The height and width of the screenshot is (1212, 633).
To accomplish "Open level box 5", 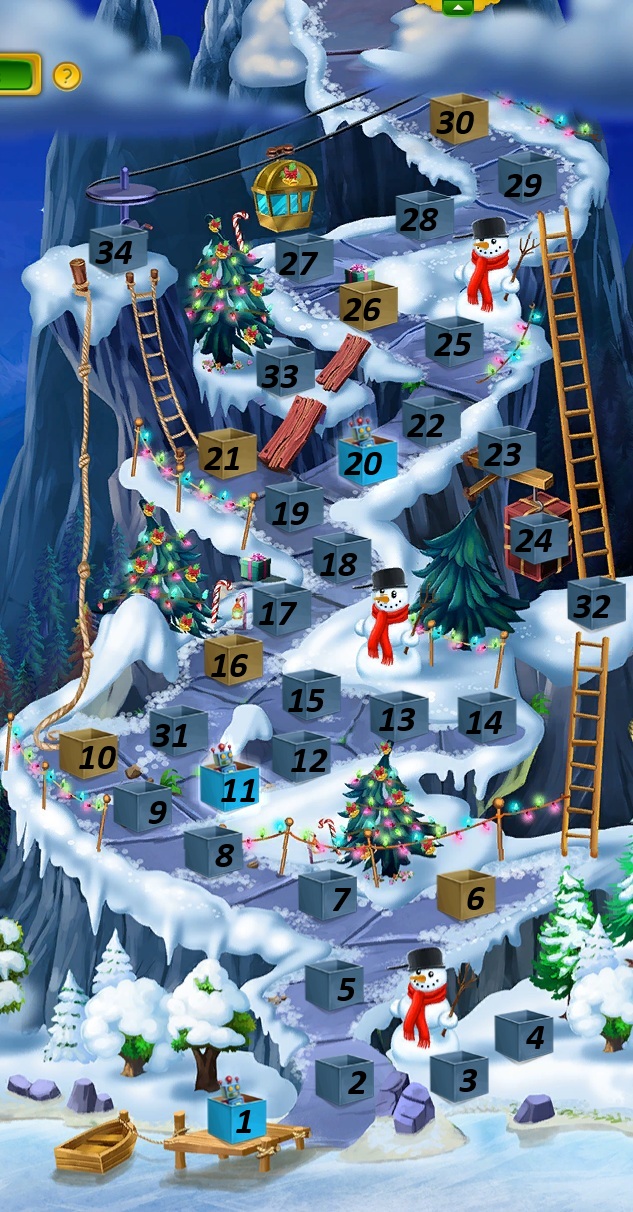I will (335, 986).
